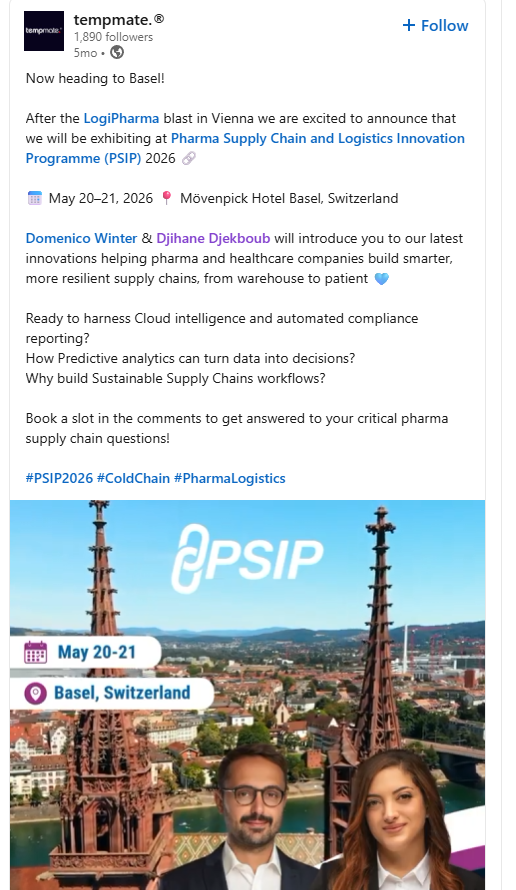Open the #PSIP2026 hashtag
This screenshot has height=890, width=516.
point(59,478)
